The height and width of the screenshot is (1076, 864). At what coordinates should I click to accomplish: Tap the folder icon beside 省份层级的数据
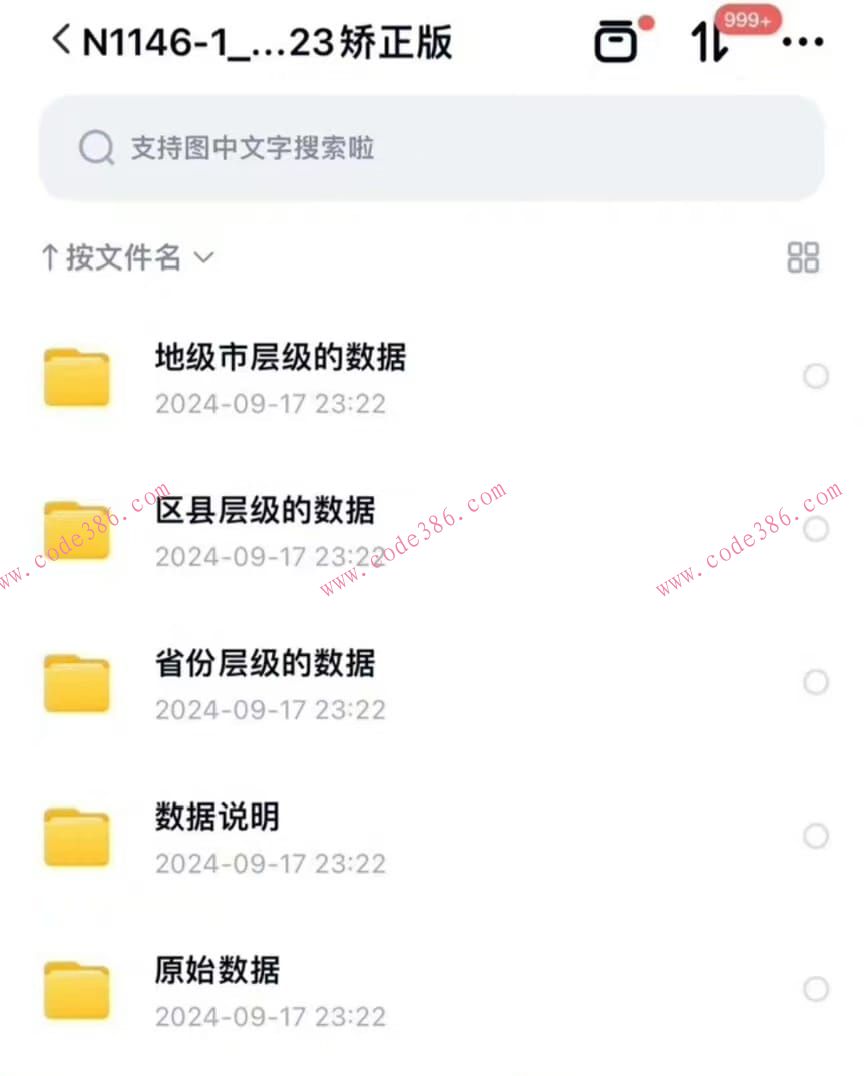[x=77, y=684]
